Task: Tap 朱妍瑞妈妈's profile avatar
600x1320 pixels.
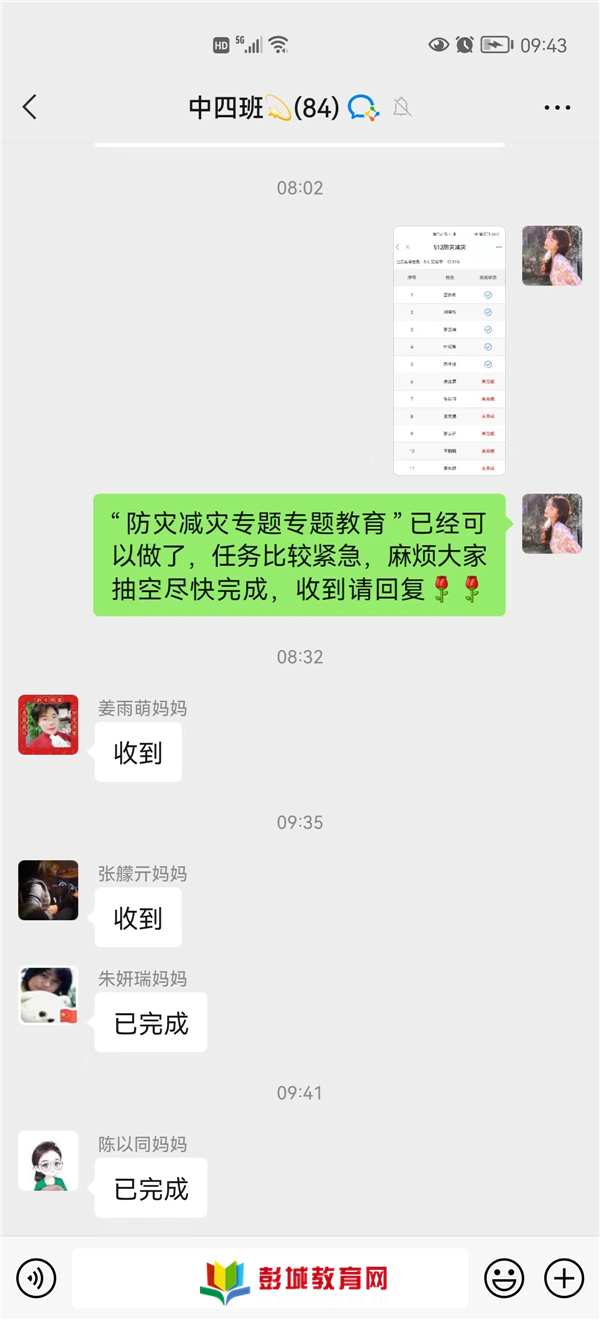Action: (x=48, y=995)
